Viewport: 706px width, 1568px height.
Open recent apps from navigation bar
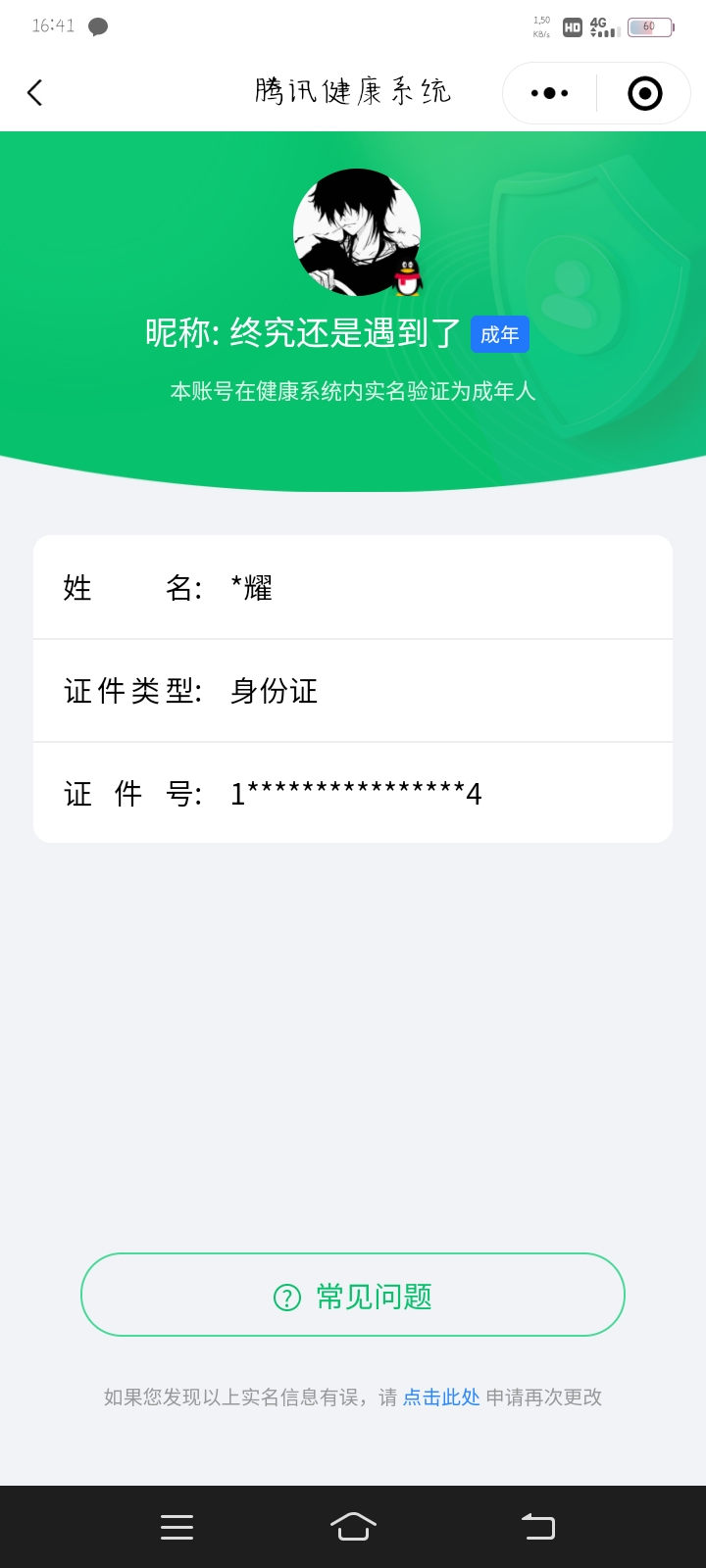[176, 1527]
